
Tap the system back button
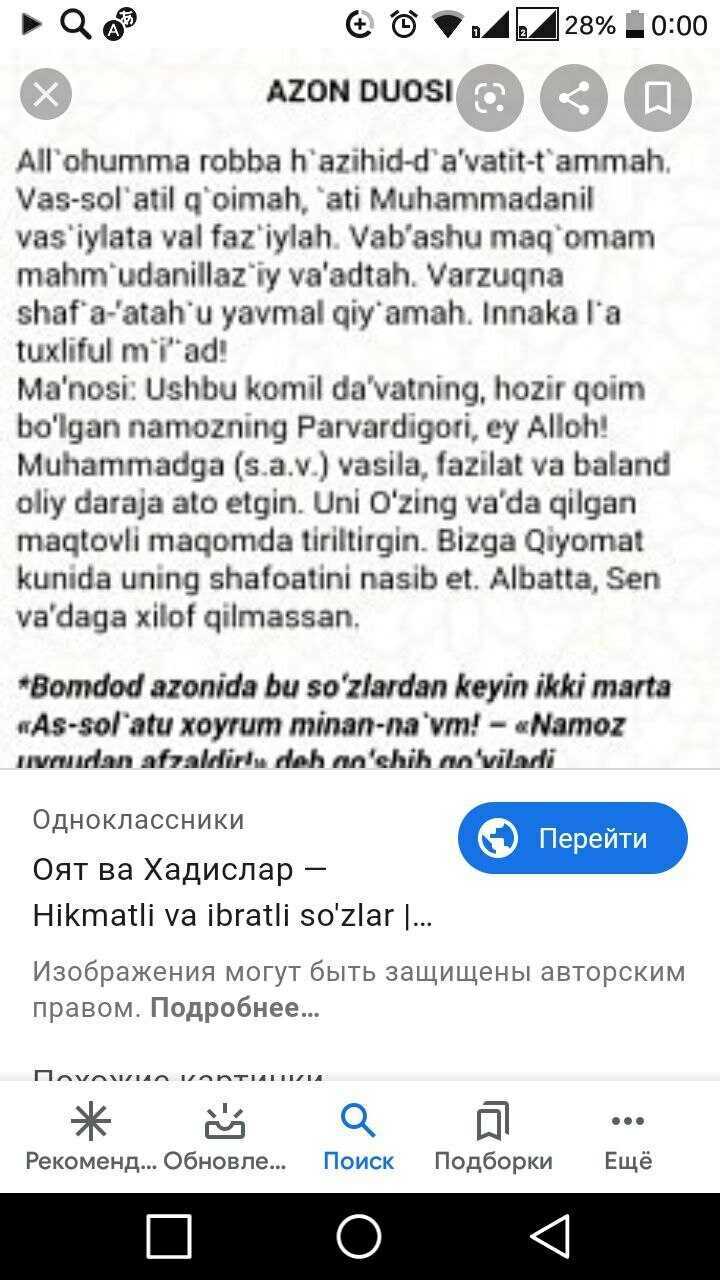(550, 1237)
